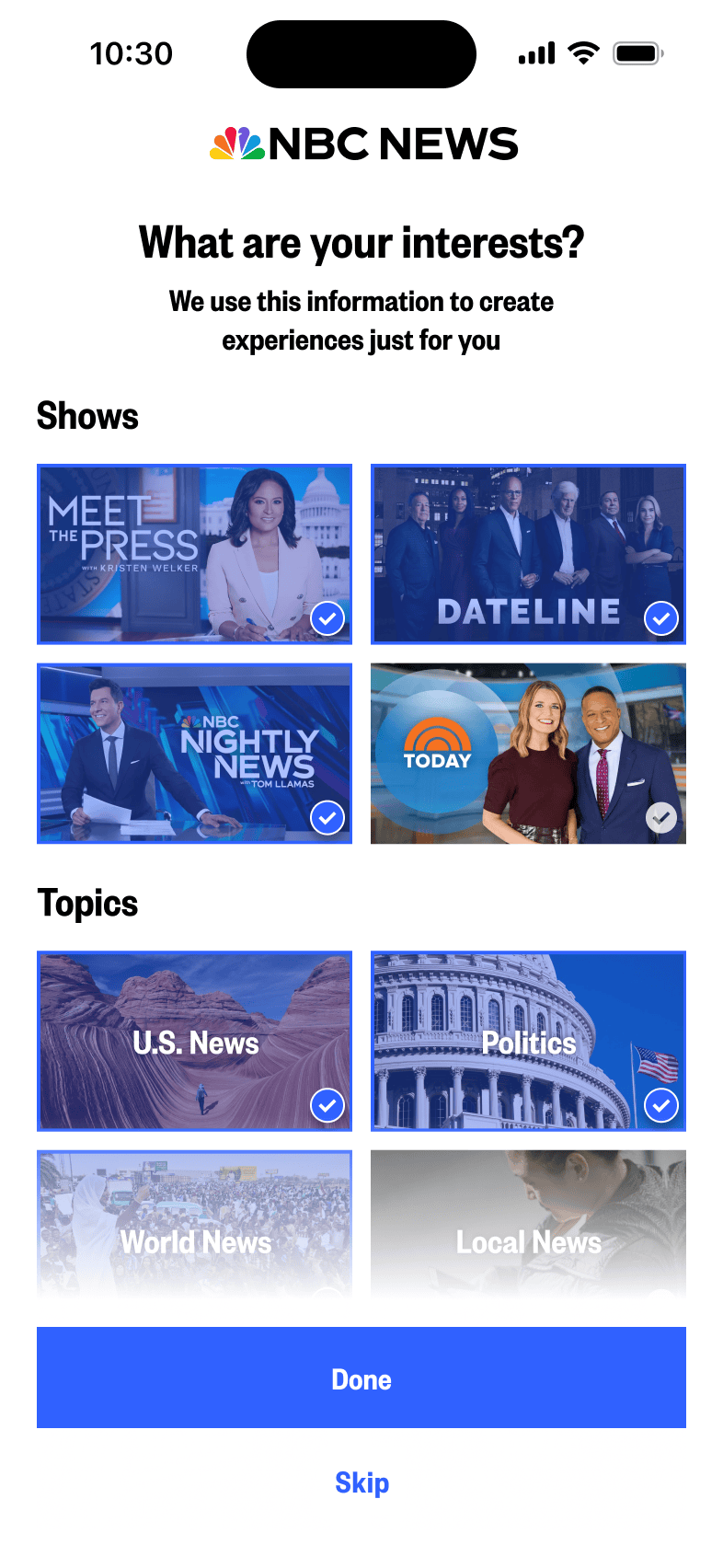Screen dimensions: 723x1568
Task: Confirm interests with the Done button
Action: (x=361, y=1378)
